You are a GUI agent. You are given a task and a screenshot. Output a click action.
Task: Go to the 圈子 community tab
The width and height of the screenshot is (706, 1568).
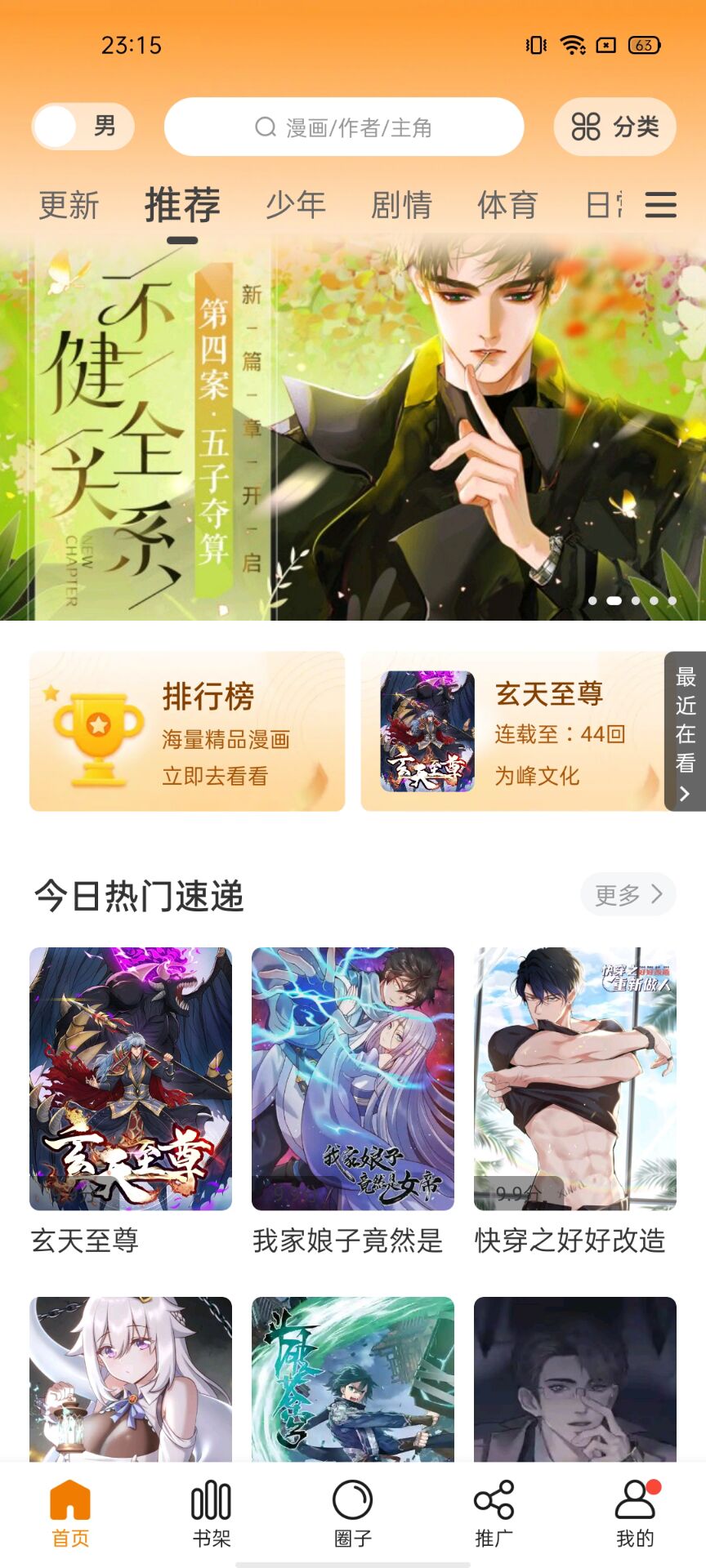pyautogui.click(x=353, y=1512)
